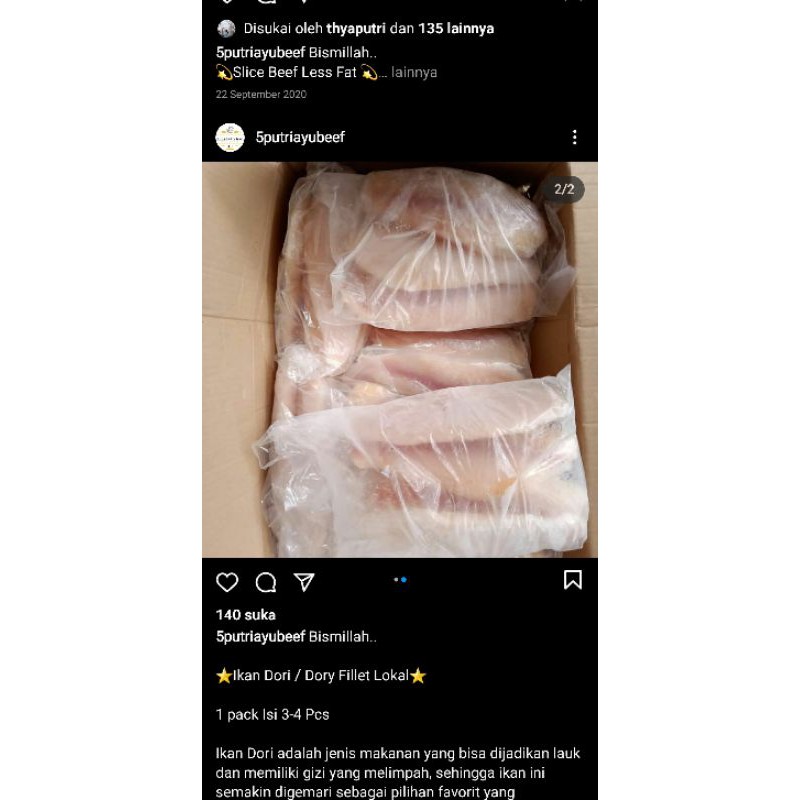
Task: Share the Ikan Dori post via send icon
Action: coord(304,582)
